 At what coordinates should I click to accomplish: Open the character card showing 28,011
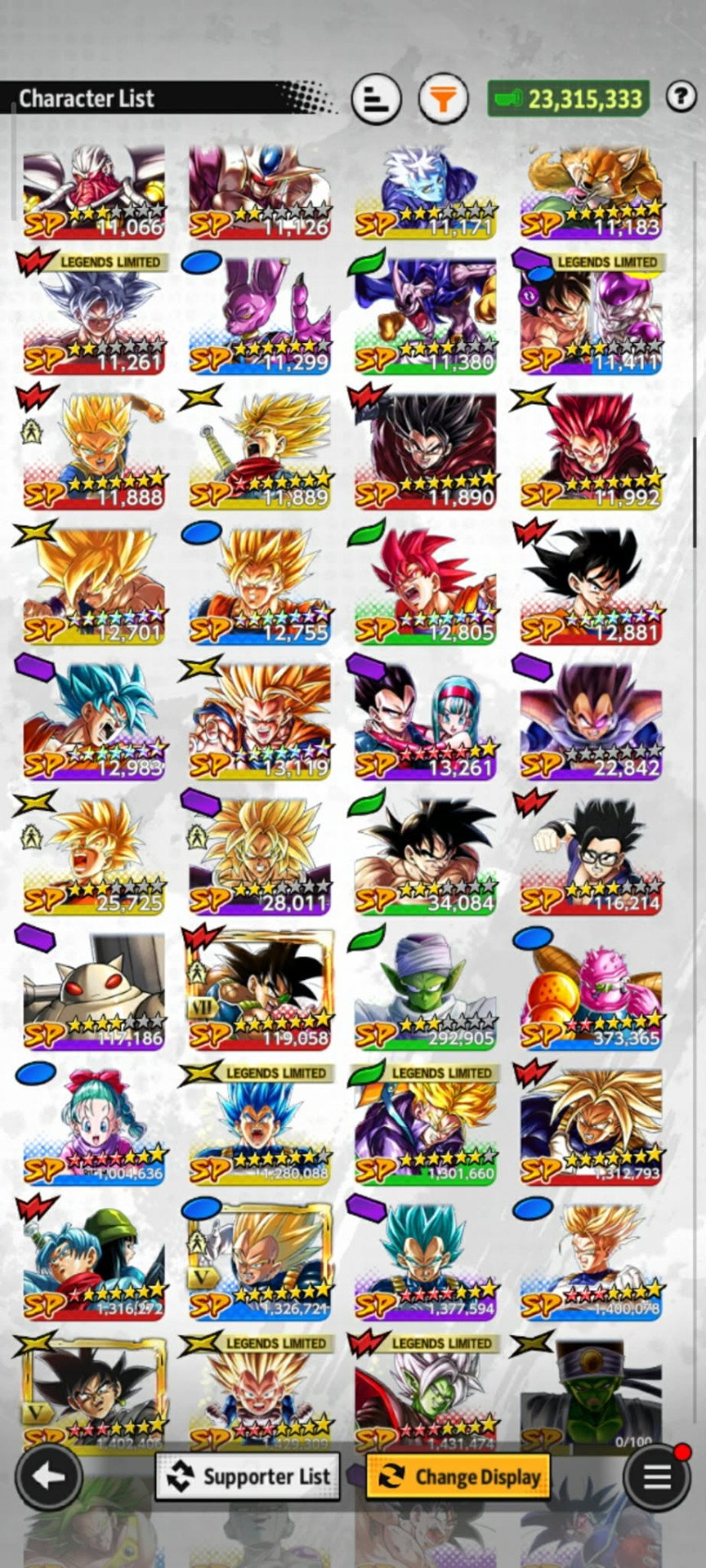point(260,856)
